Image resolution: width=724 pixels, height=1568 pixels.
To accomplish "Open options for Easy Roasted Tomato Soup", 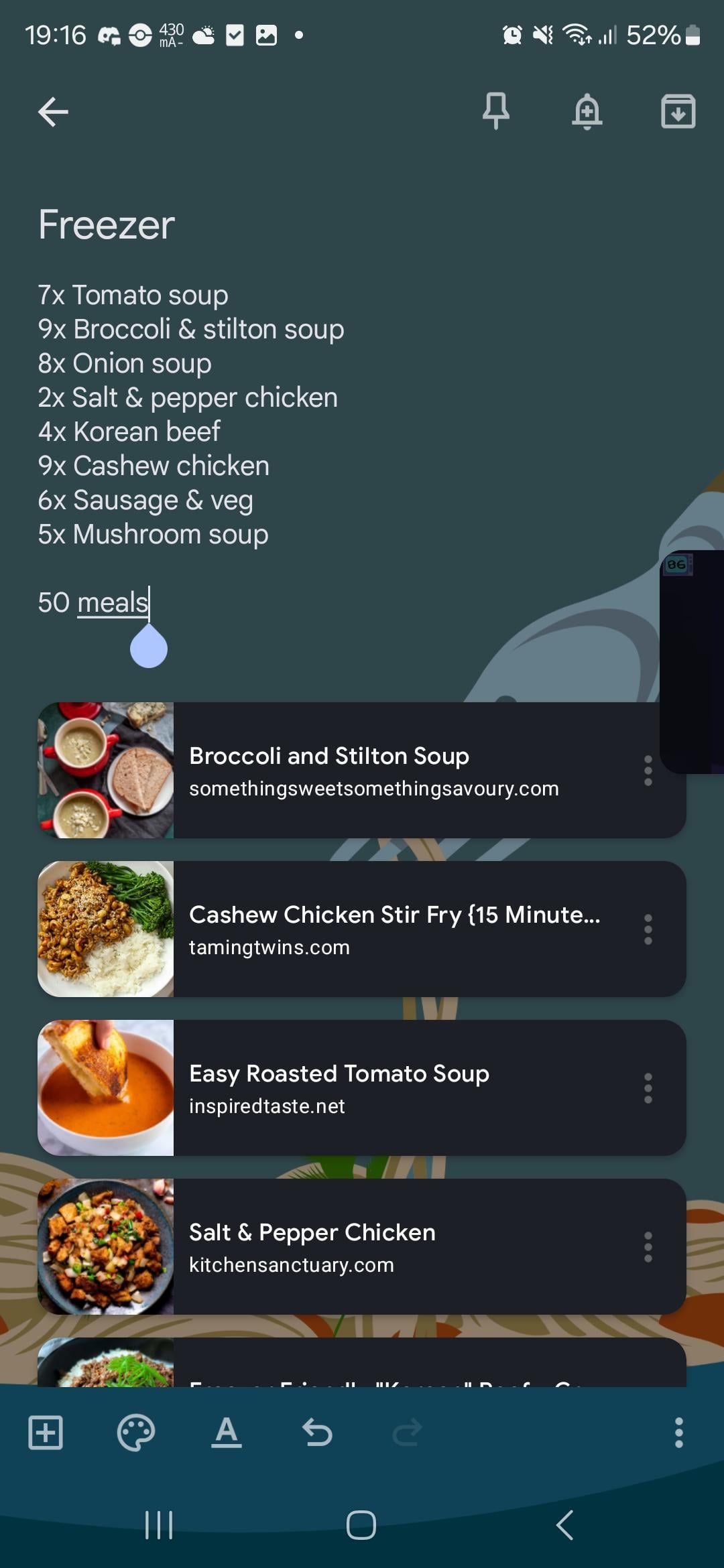I will pos(648,1088).
